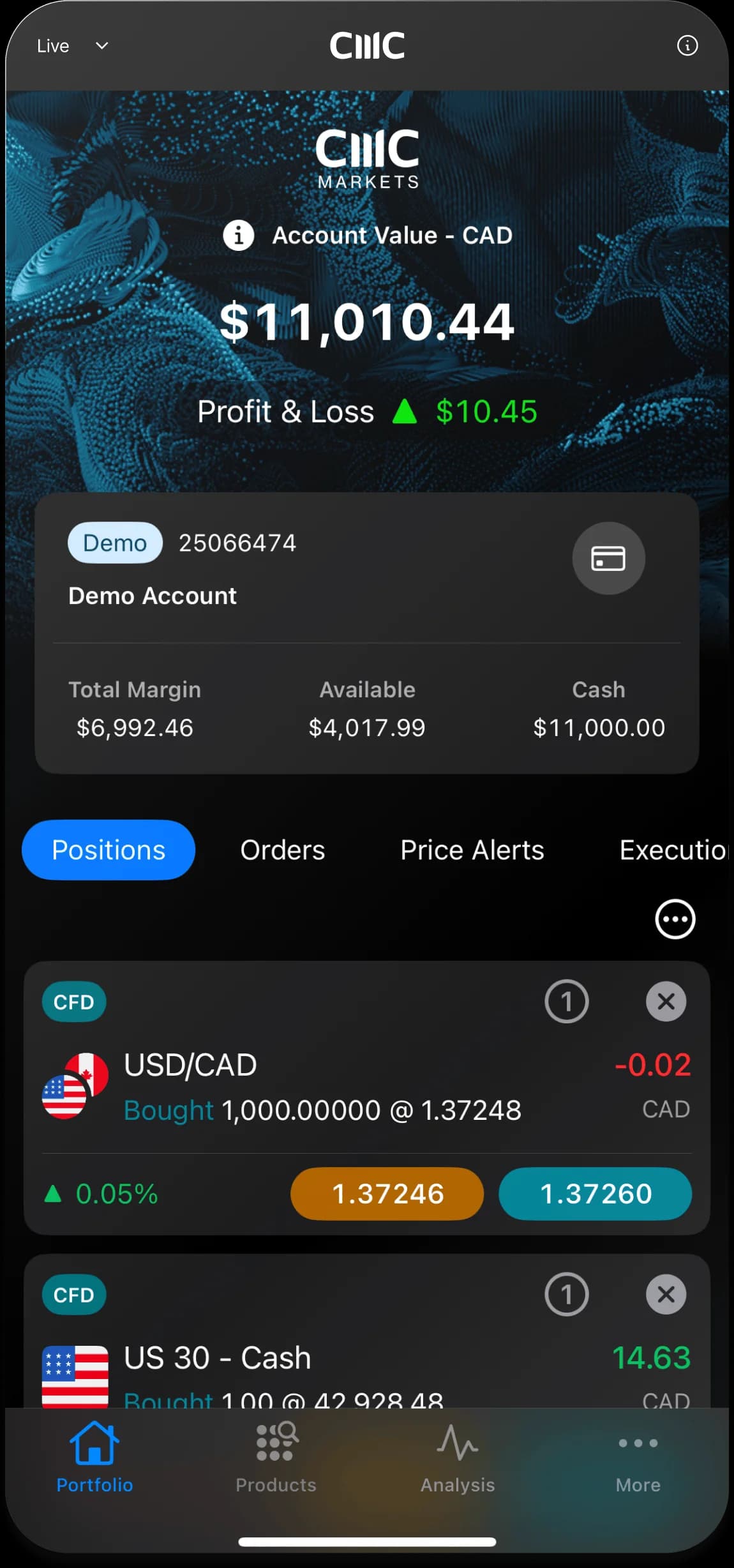The width and height of the screenshot is (734, 1568).
Task: Expand the Live account selector dropdown
Action: click(73, 45)
